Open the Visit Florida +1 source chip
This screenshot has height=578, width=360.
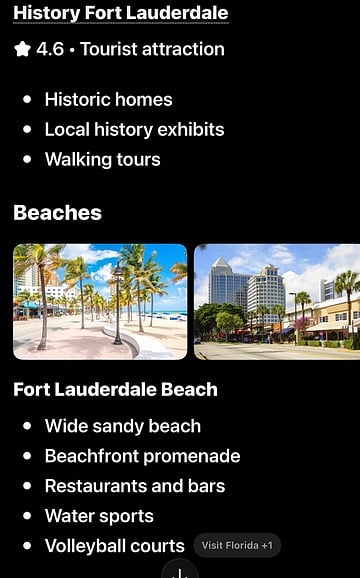[237, 545]
